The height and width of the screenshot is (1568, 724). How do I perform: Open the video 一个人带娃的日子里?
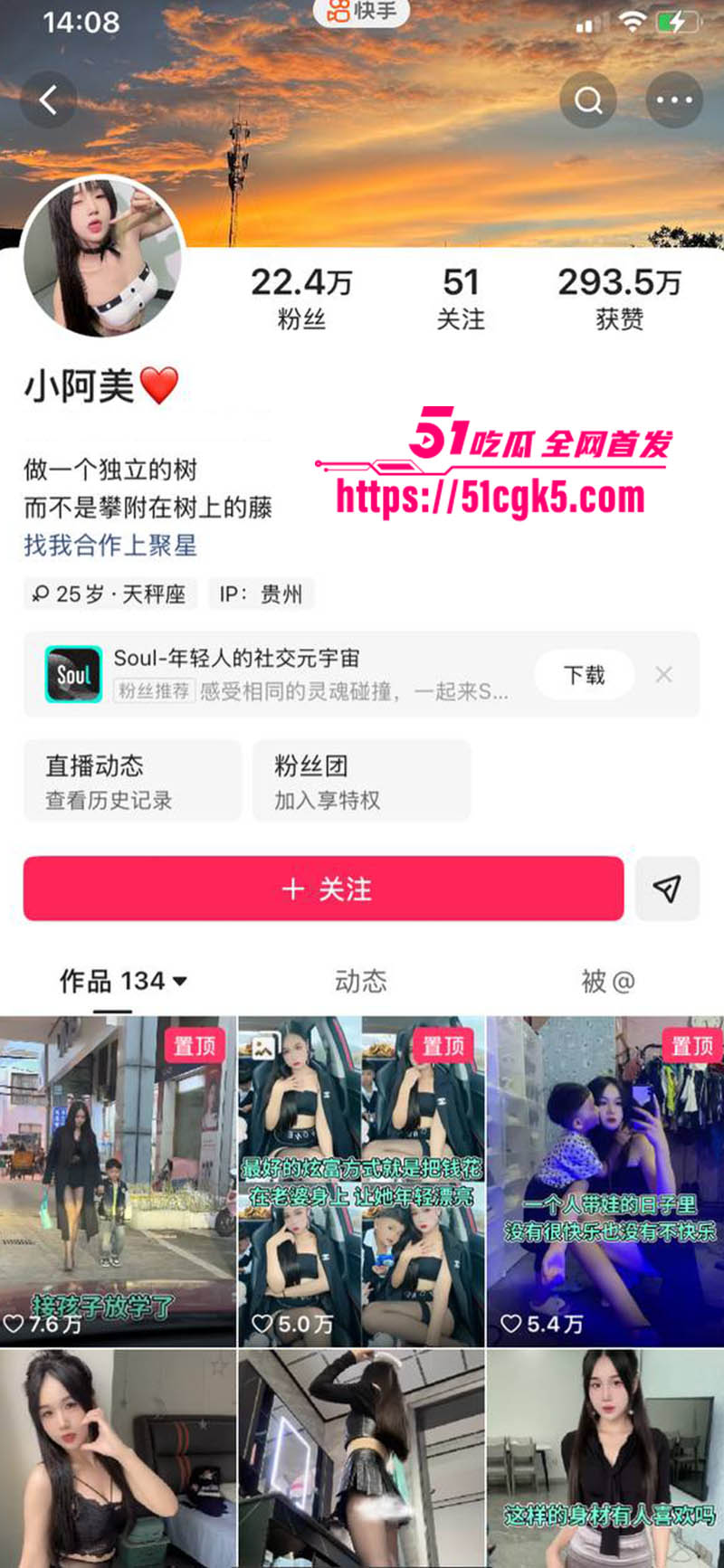tap(605, 1181)
